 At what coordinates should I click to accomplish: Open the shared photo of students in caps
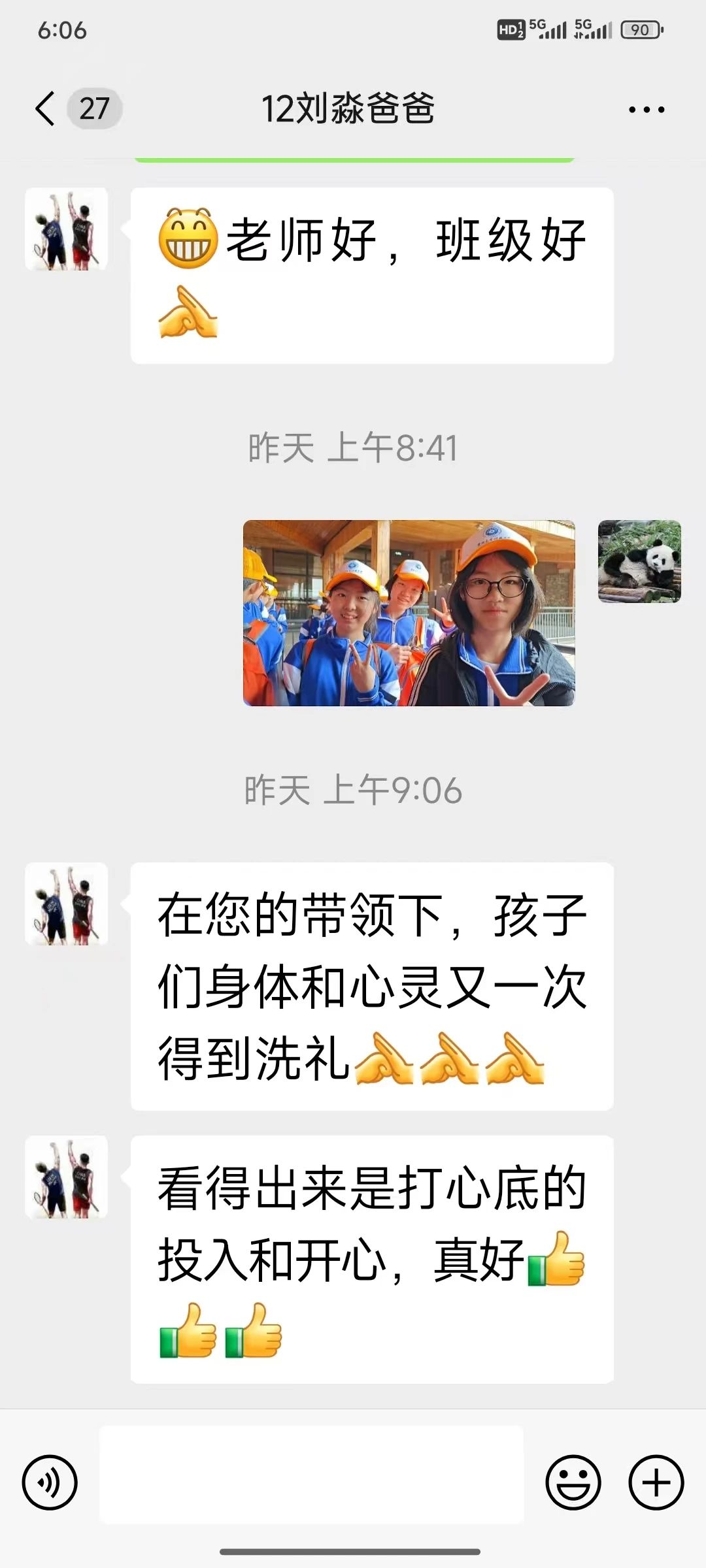coord(409,613)
